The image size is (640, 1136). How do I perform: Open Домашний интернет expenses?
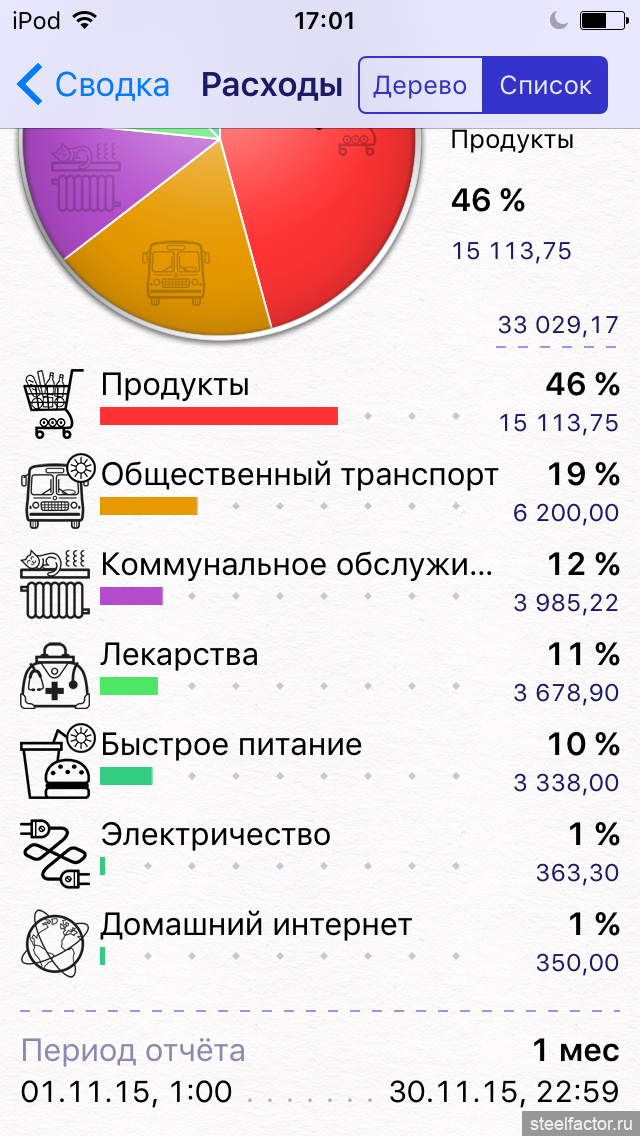point(320,942)
